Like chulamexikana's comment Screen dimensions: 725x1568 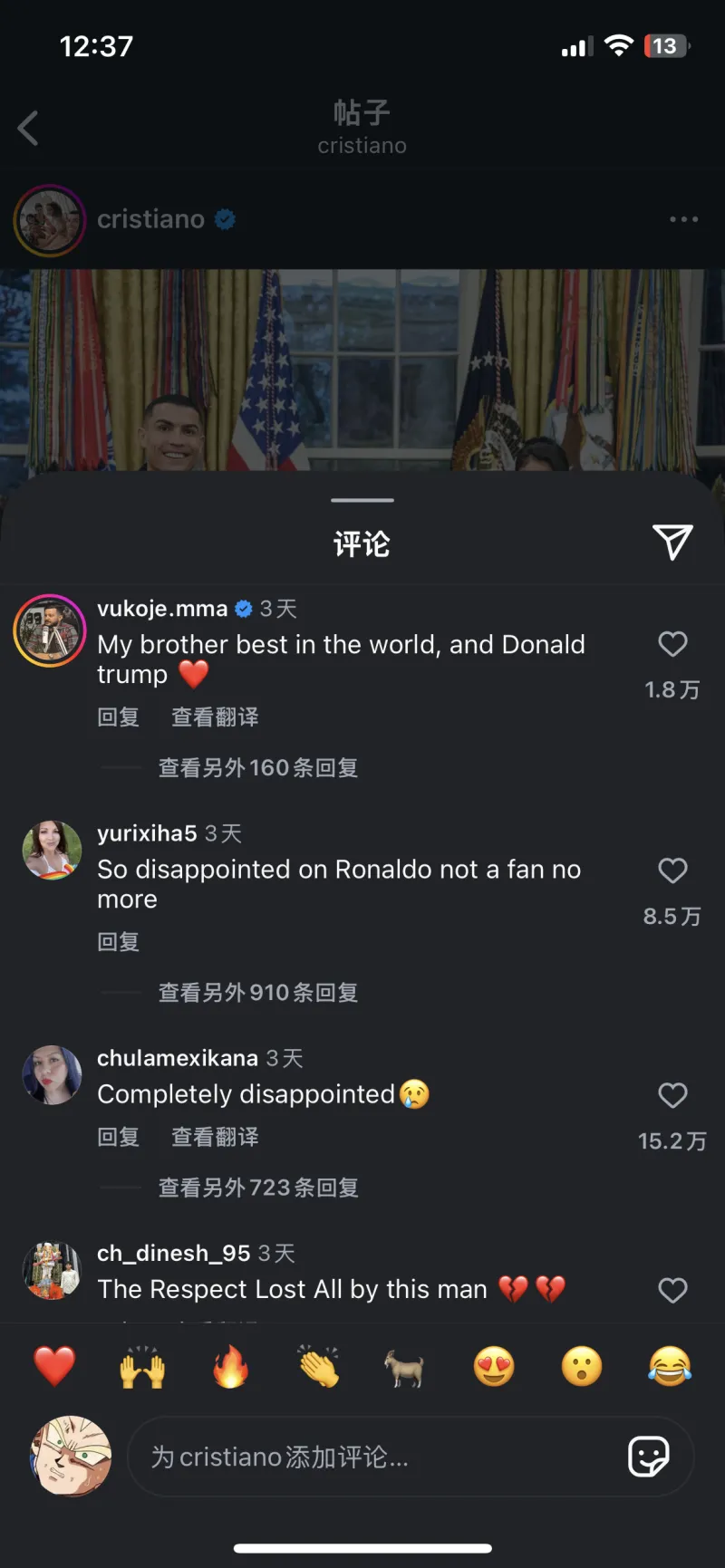(x=672, y=1095)
